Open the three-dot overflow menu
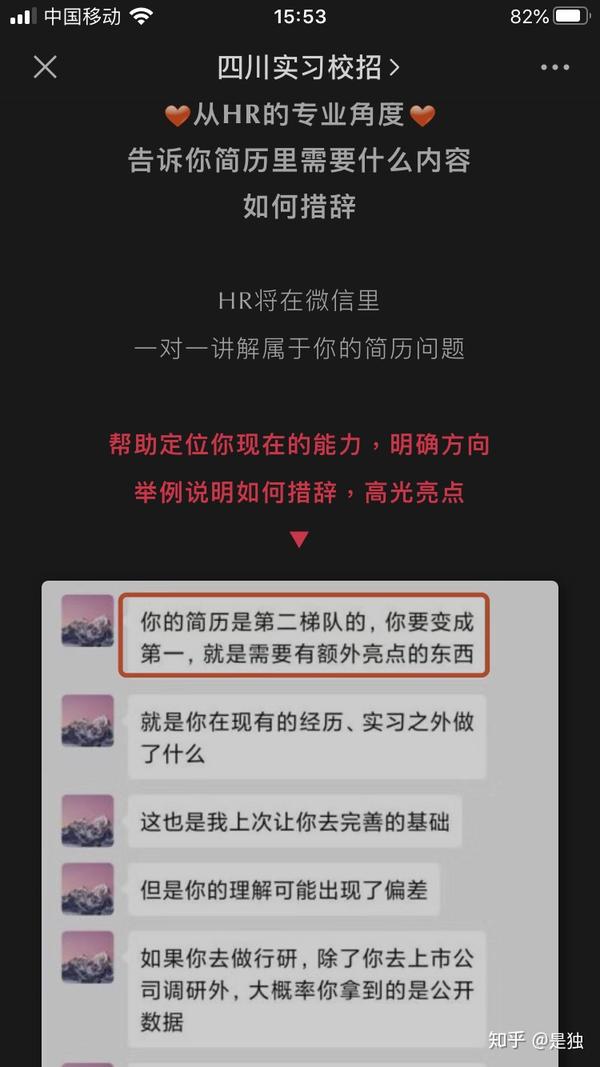The height and width of the screenshot is (1067, 600). pyautogui.click(x=555, y=67)
